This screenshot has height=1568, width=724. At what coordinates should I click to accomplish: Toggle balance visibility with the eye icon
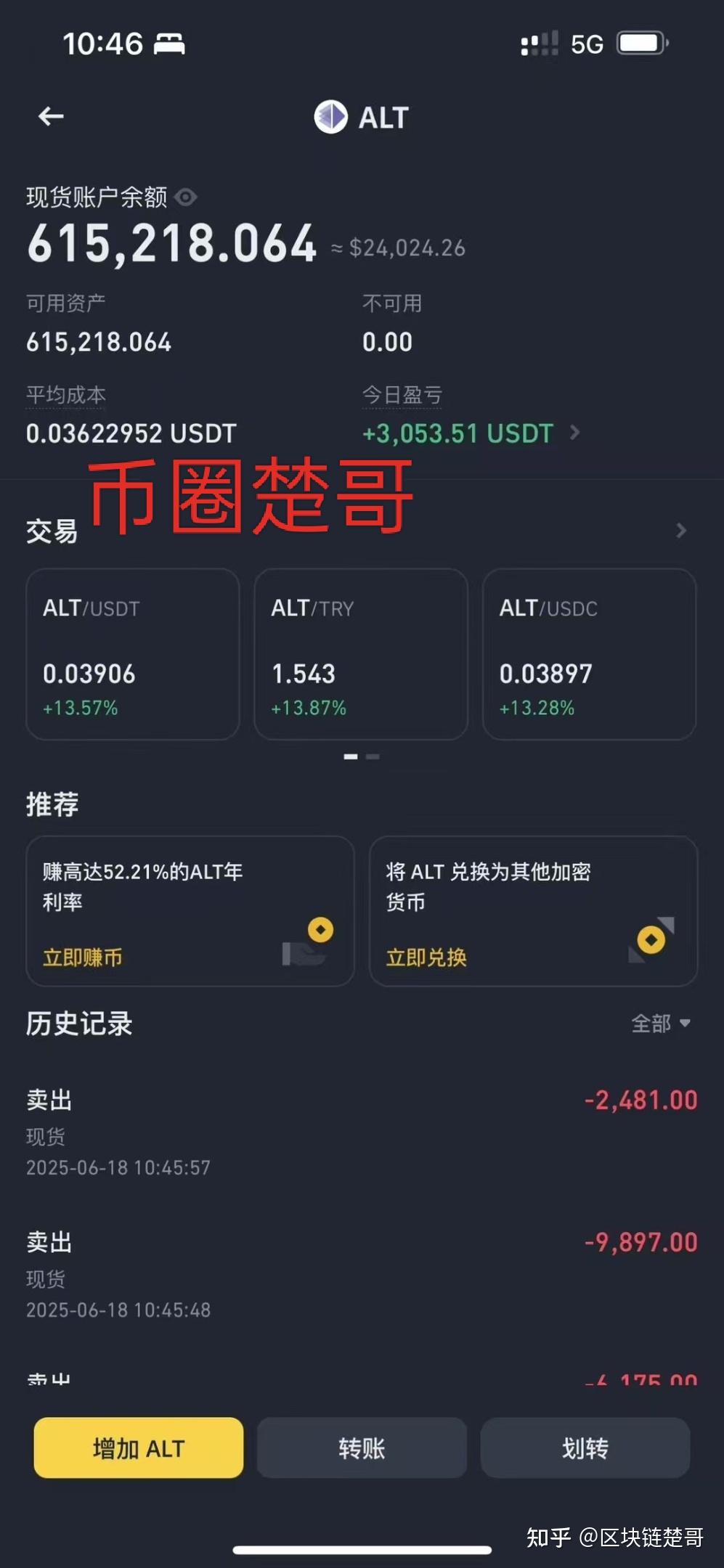(x=187, y=196)
